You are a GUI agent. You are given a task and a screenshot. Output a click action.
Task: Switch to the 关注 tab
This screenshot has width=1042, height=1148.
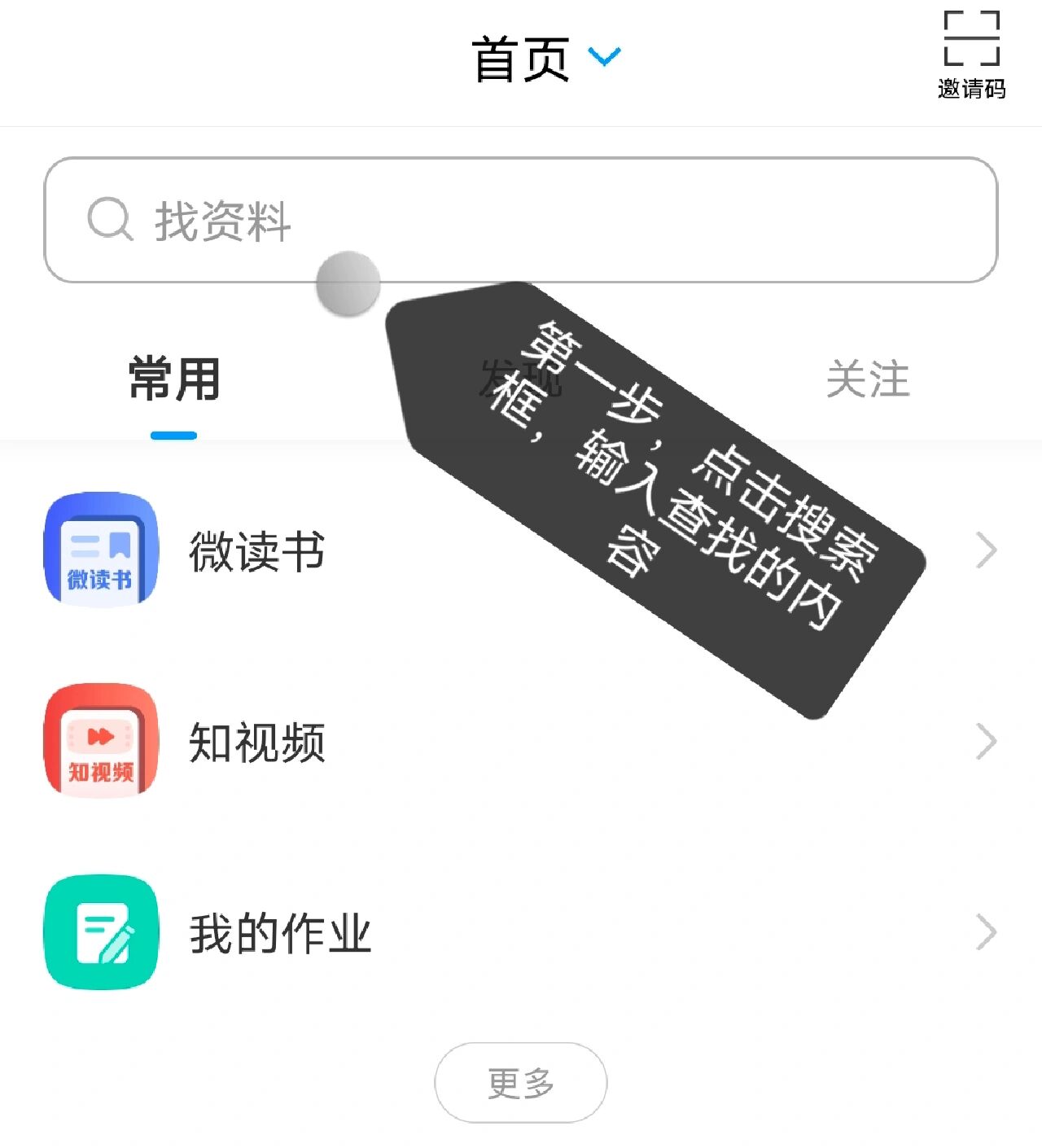868,379
